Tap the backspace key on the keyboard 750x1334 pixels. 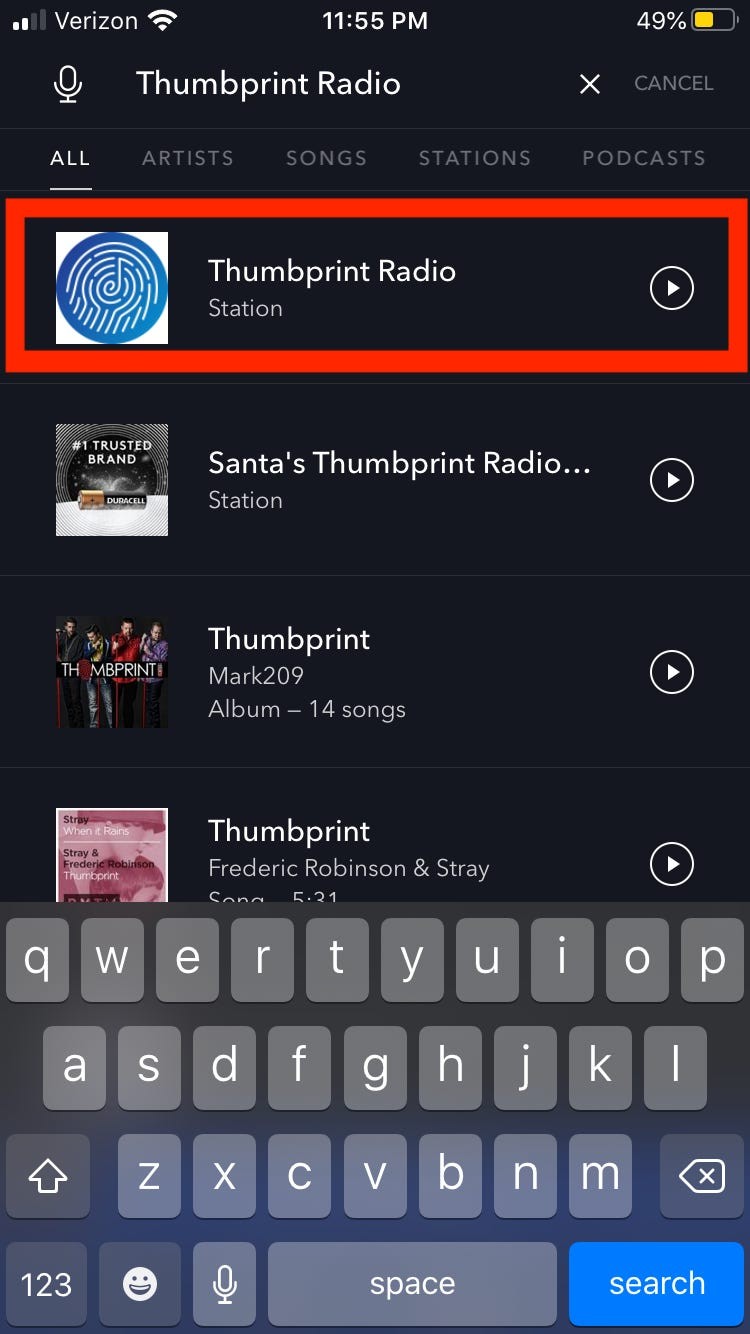(700, 1176)
